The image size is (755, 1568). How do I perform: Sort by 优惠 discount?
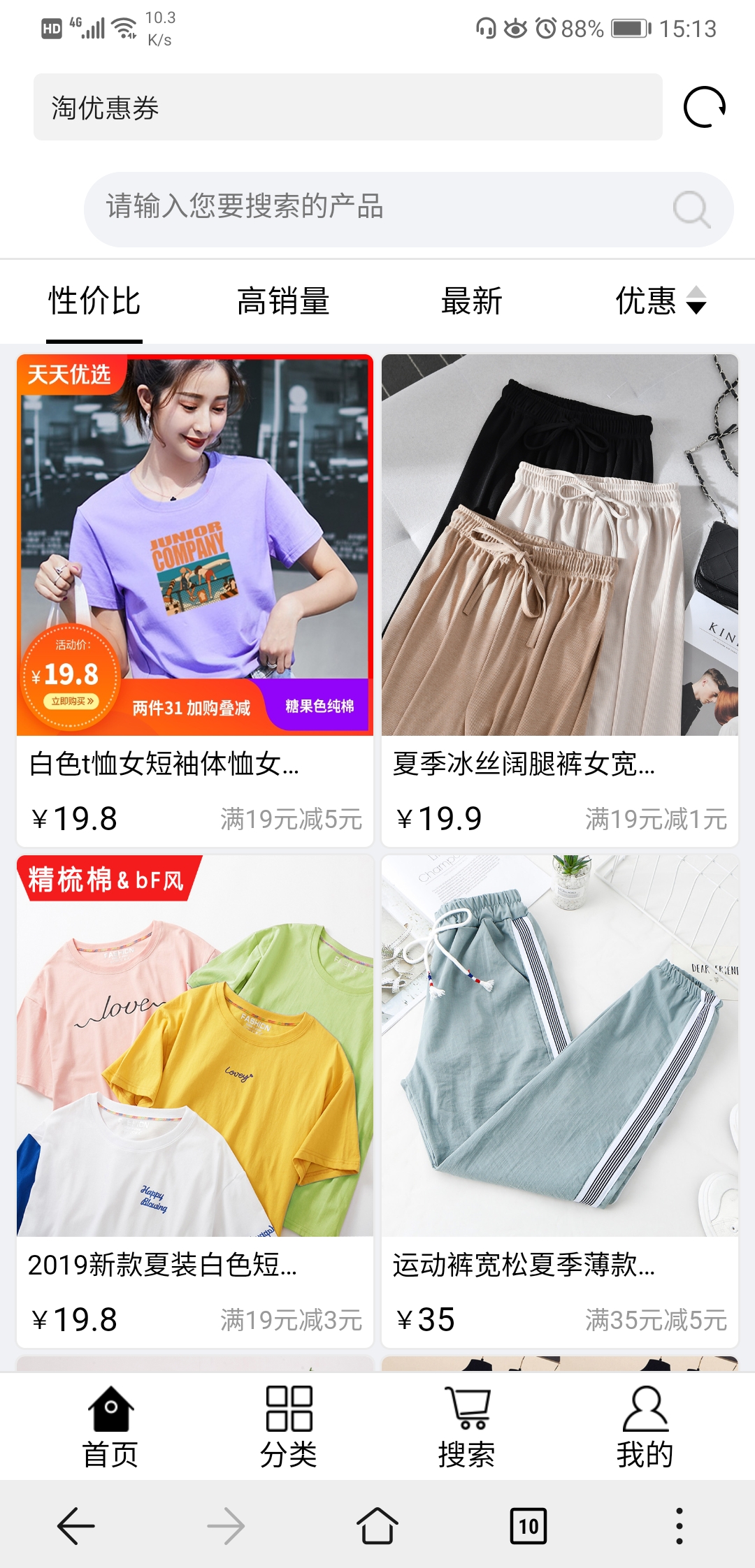pyautogui.click(x=660, y=302)
